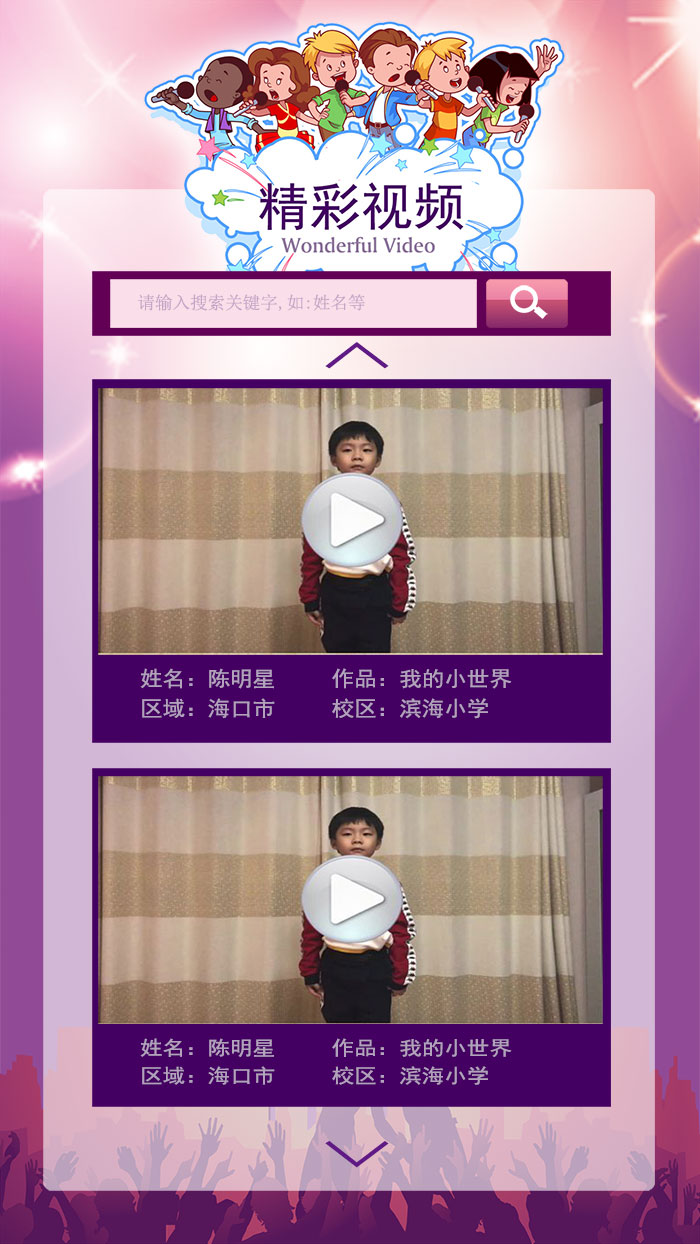
Task: Tap the up chevron above the videos
Action: [356, 356]
